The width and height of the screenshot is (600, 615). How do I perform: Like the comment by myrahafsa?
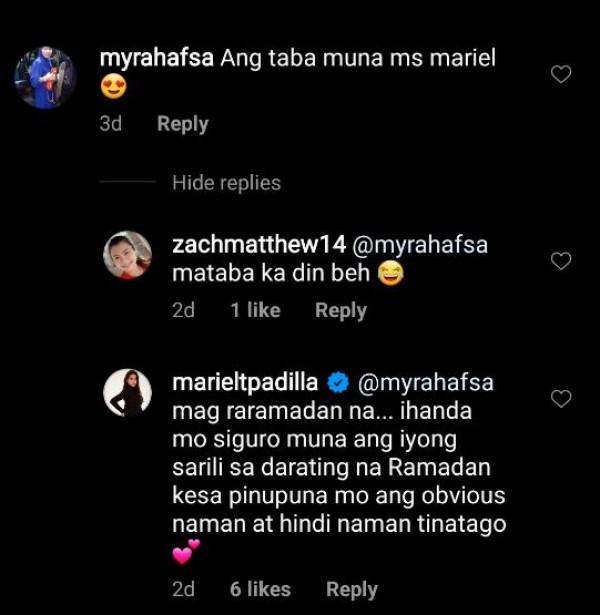click(562, 74)
